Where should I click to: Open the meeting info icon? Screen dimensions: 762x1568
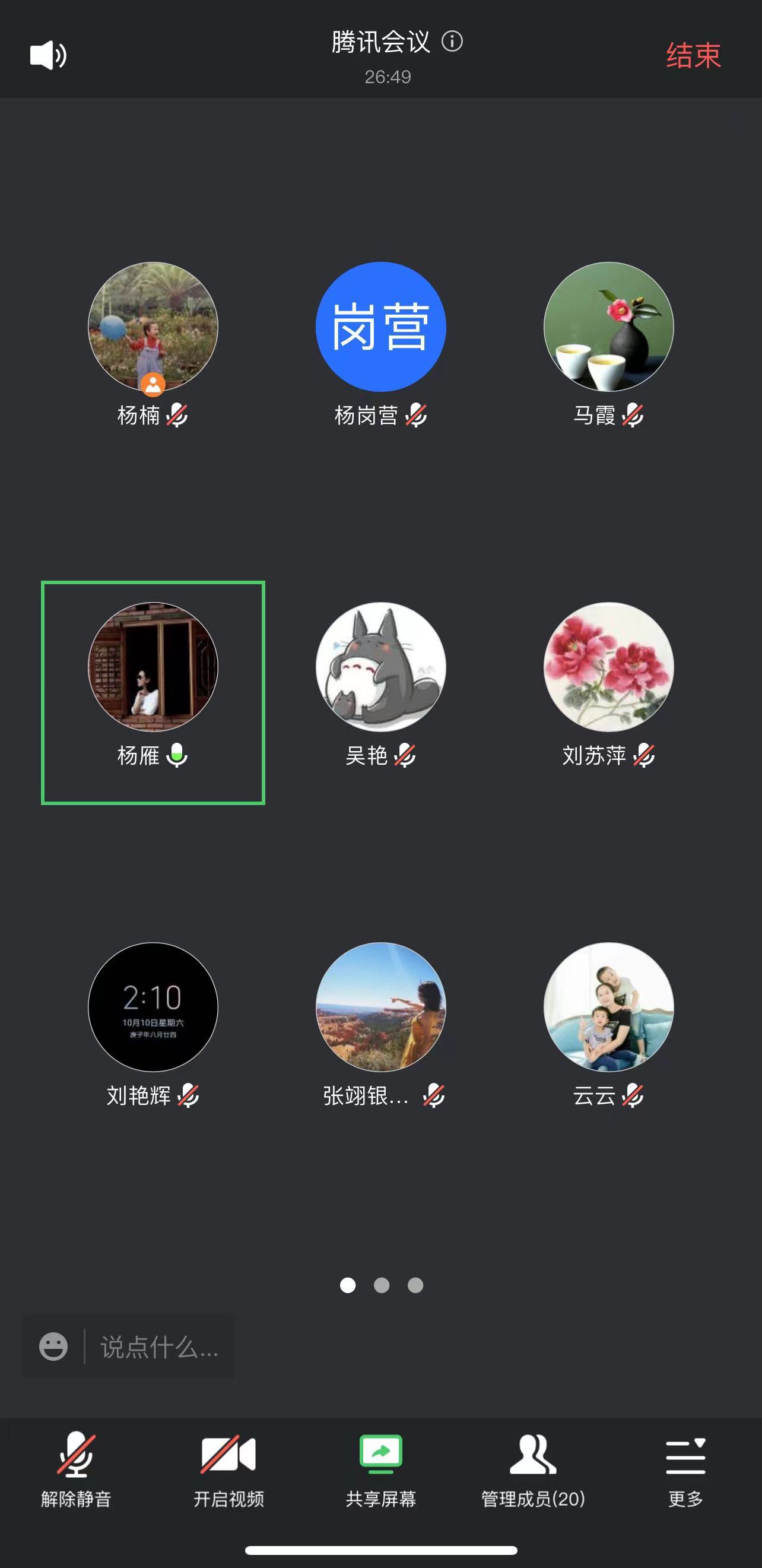[x=452, y=42]
